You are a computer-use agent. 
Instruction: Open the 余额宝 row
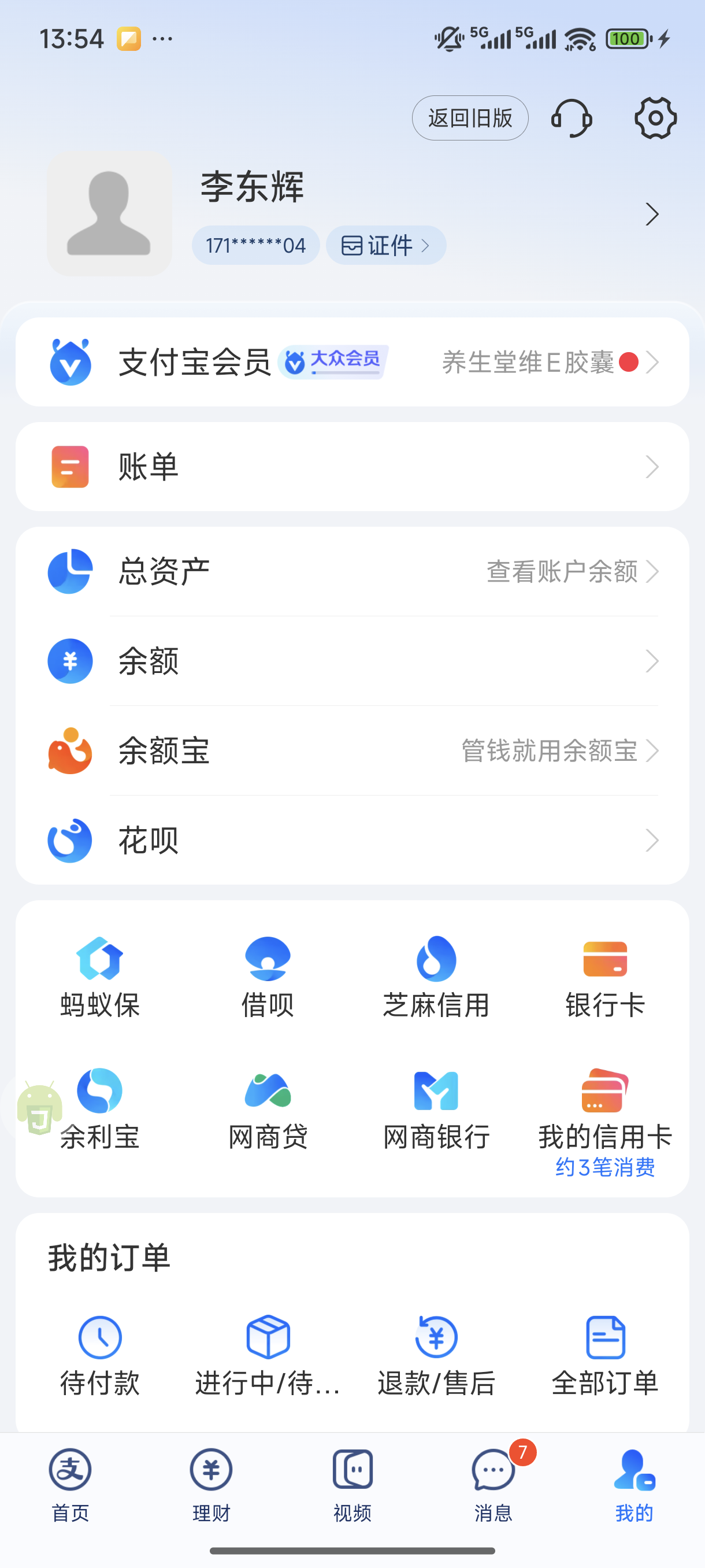pos(352,750)
